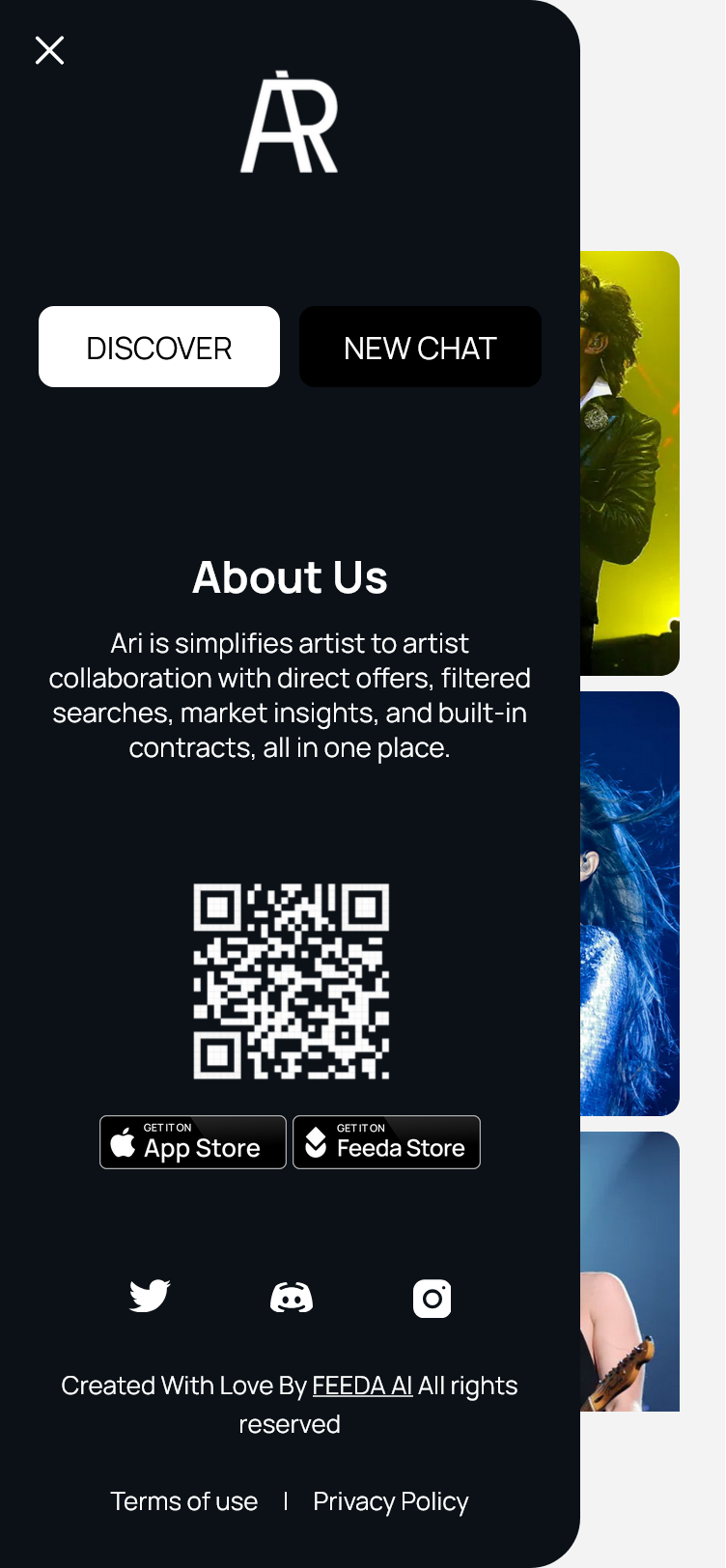Image resolution: width=726 pixels, height=1568 pixels.
Task: Close the side menu
Action: (49, 50)
